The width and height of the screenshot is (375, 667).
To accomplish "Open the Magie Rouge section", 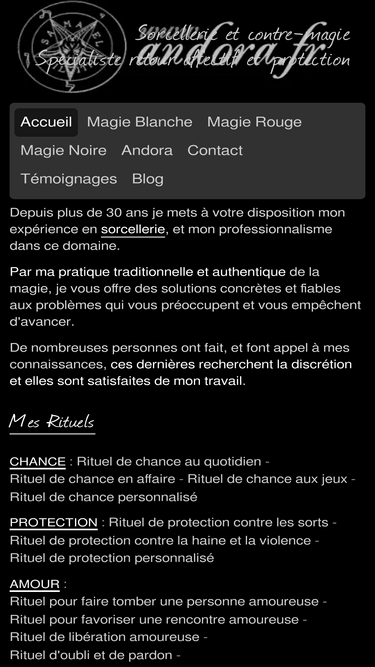I will point(254,122).
